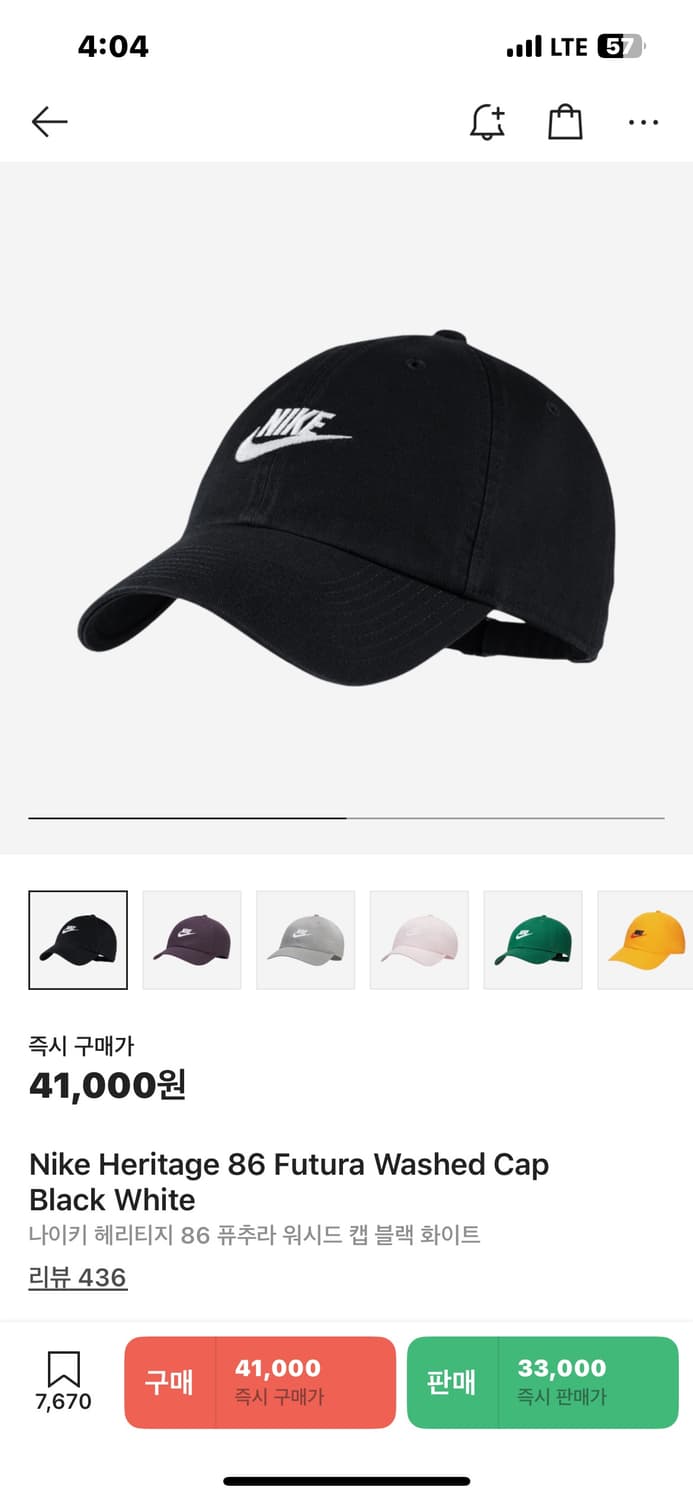Viewport: 693px width, 1500px height.
Task: Select the black cap thumbnail
Action: pos(78,940)
